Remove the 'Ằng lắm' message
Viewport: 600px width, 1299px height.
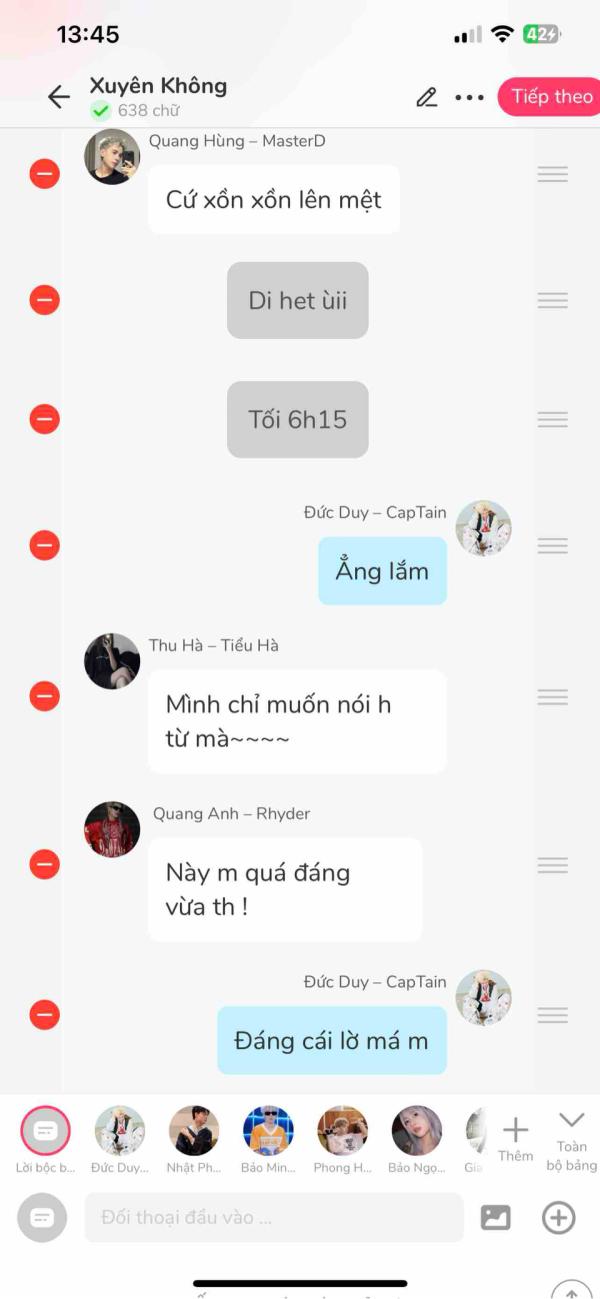tap(44, 546)
